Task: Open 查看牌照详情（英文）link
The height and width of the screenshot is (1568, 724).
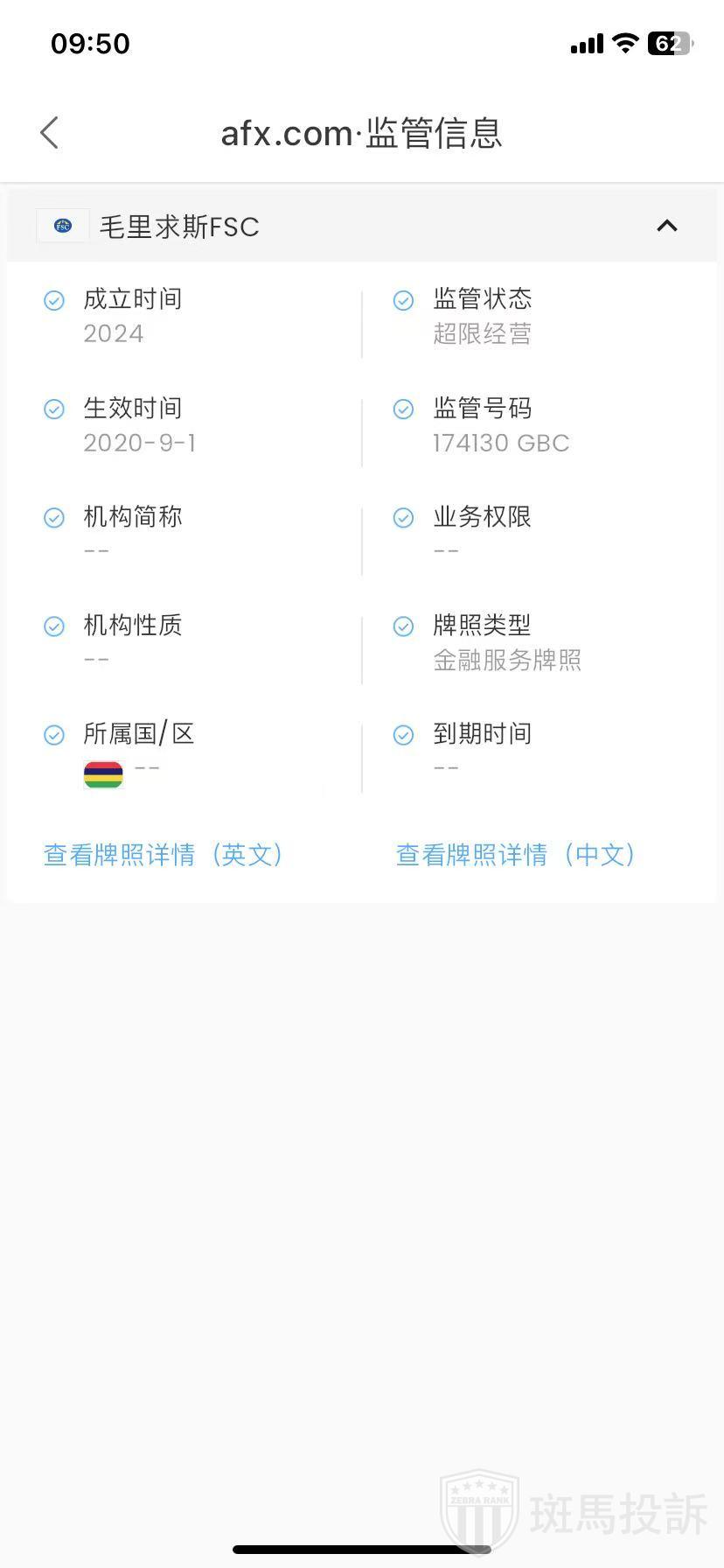Action: 164,855
